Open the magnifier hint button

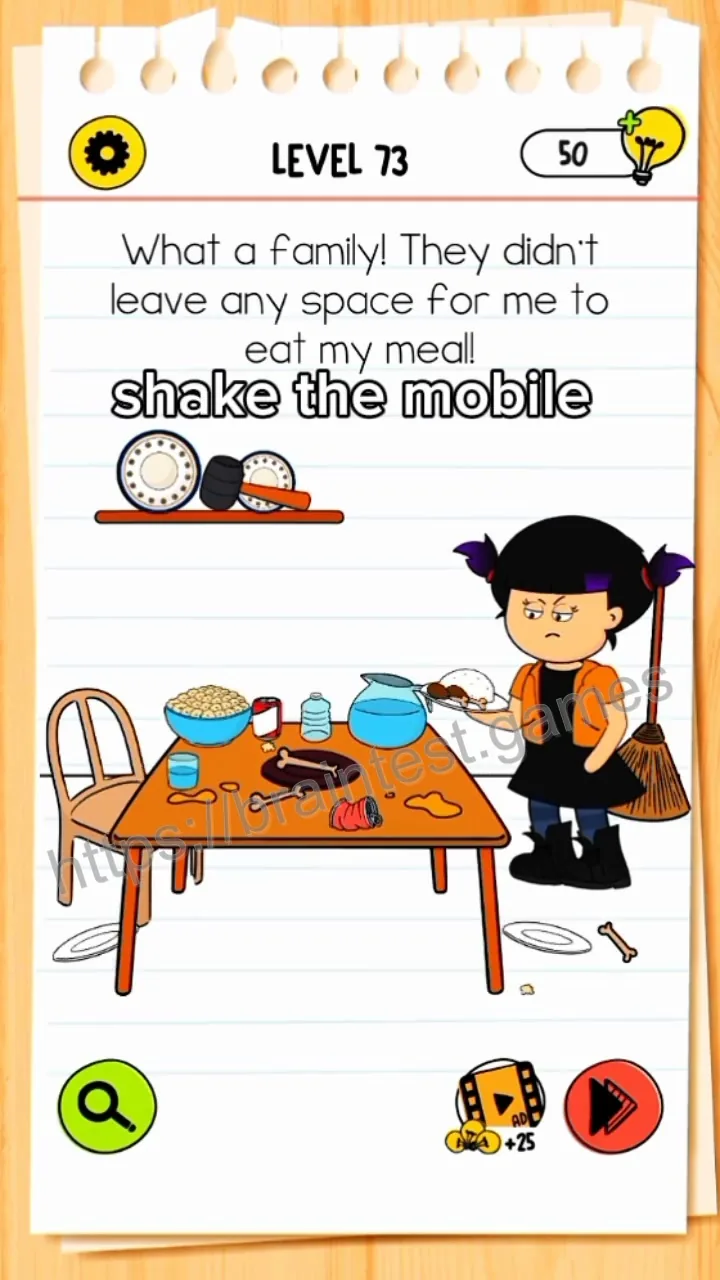107,1106
